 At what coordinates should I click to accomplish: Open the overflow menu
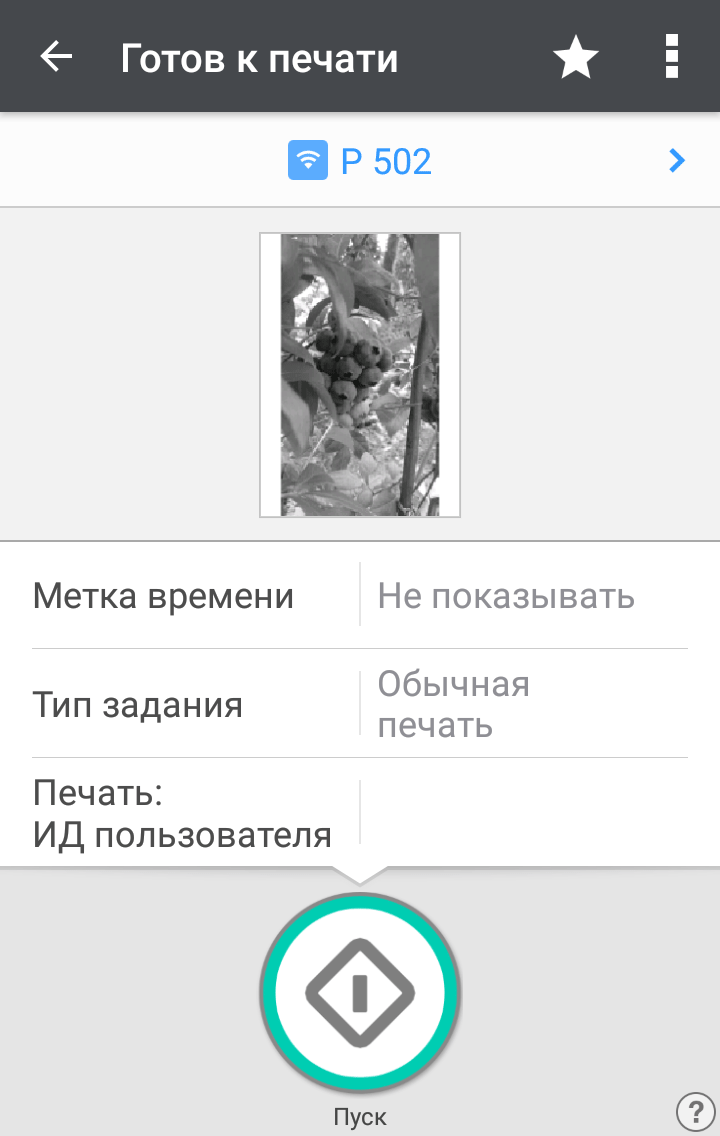(x=672, y=58)
